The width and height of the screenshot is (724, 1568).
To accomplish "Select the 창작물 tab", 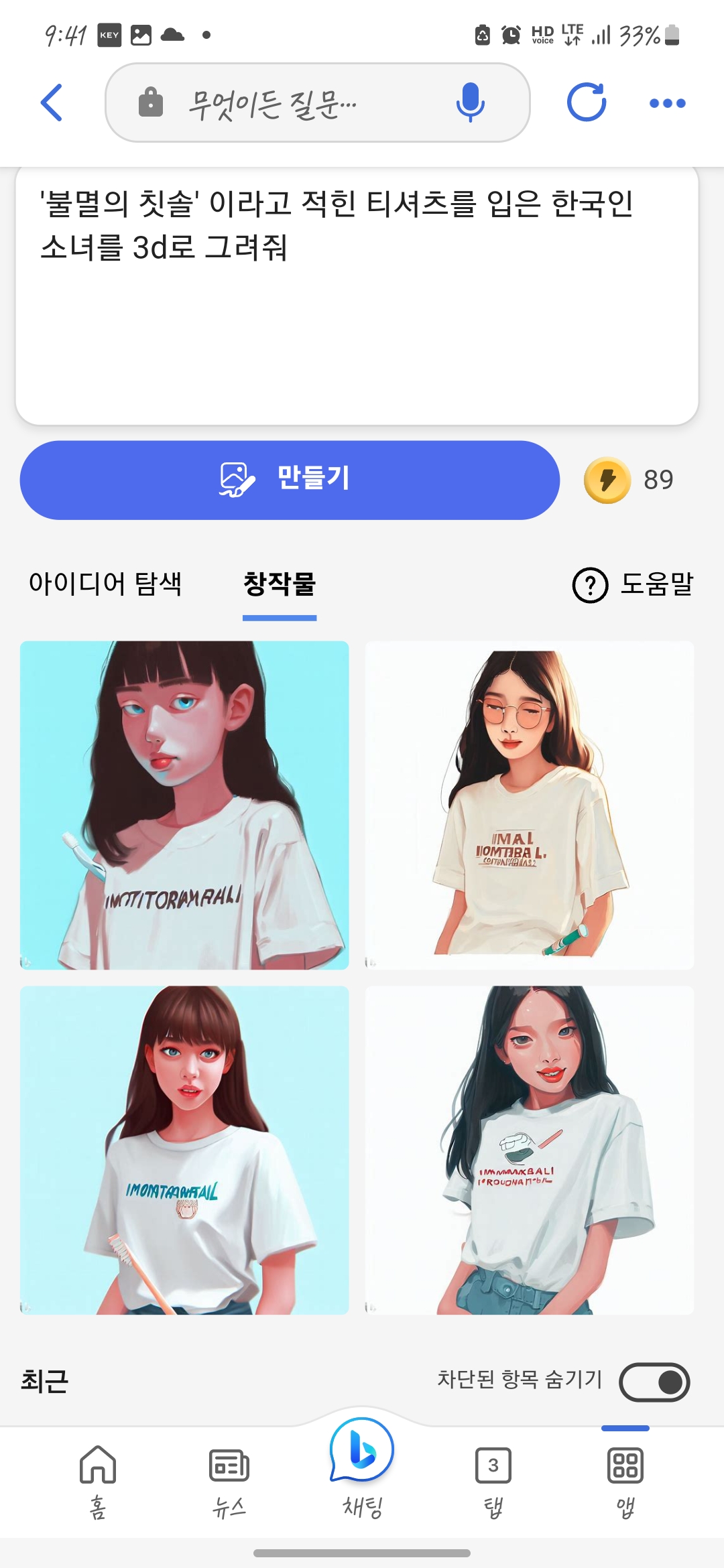I will click(280, 584).
